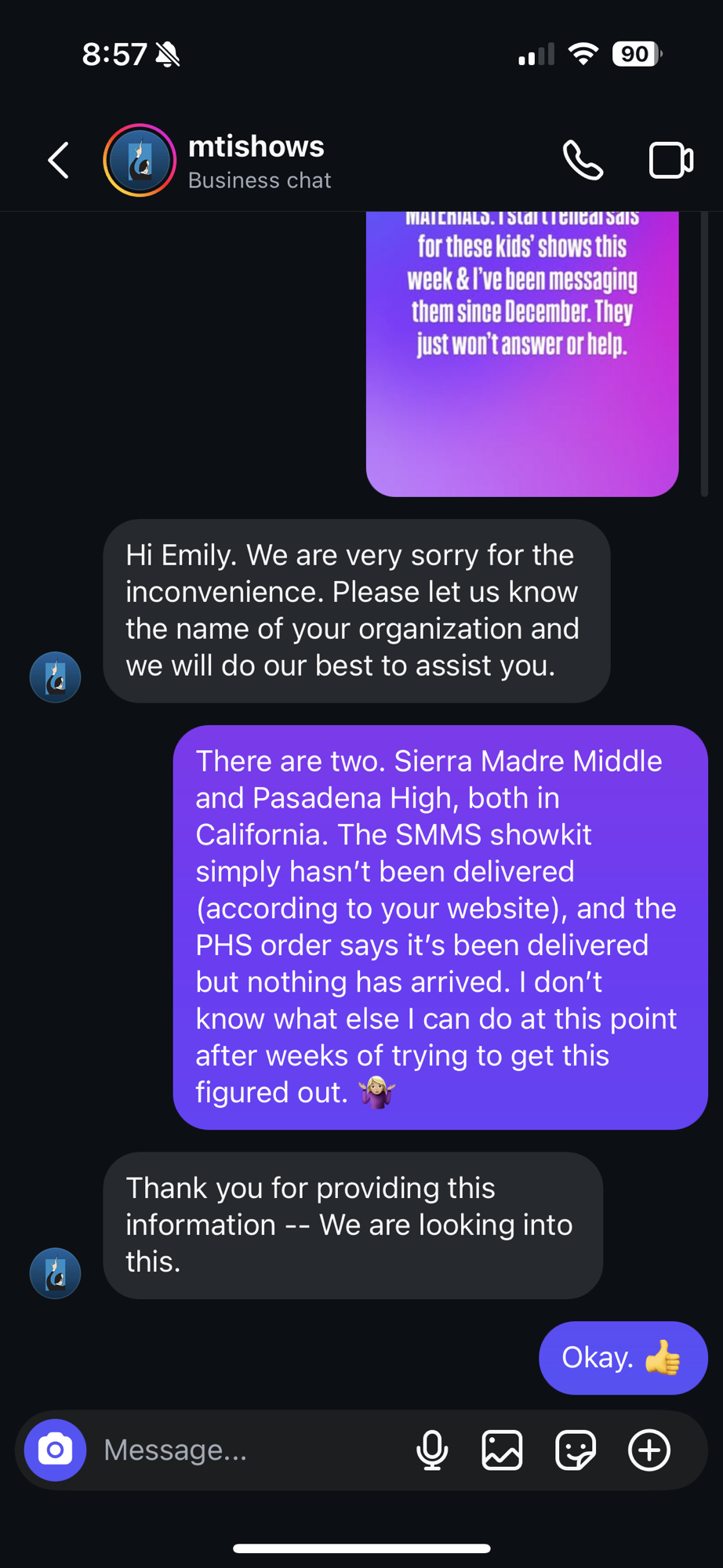Image resolution: width=723 pixels, height=1568 pixels.
Task: Focus the Message text field
Action: pyautogui.click(x=251, y=1450)
